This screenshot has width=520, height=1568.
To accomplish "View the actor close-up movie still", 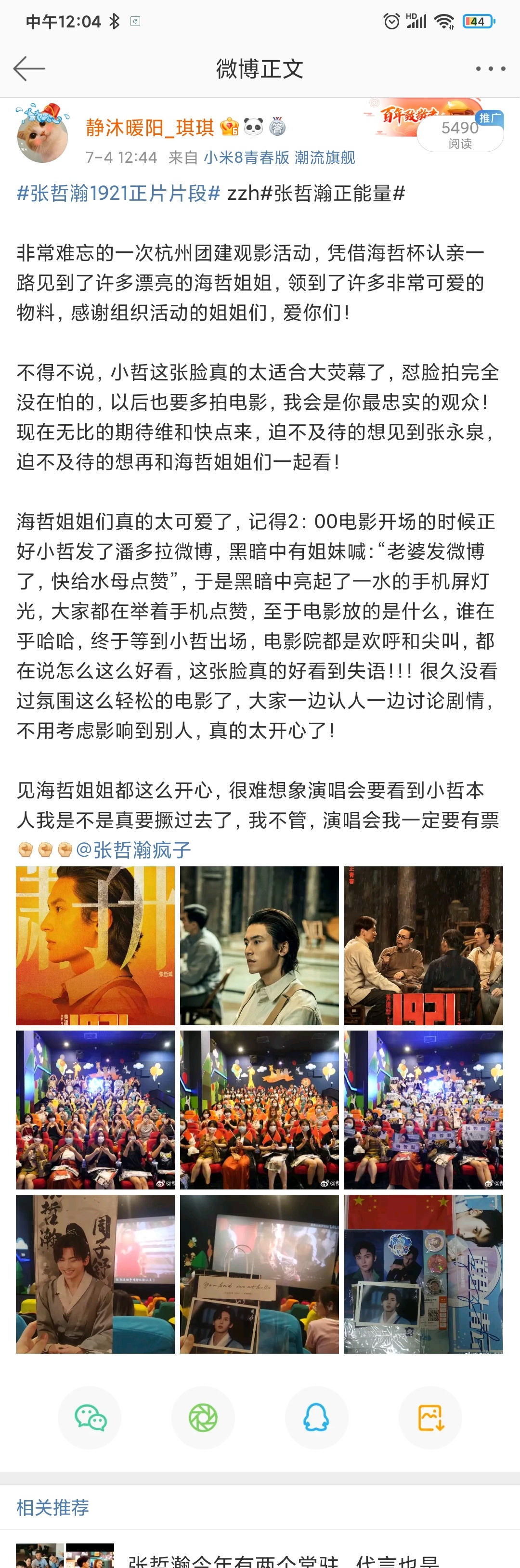I will point(260,945).
